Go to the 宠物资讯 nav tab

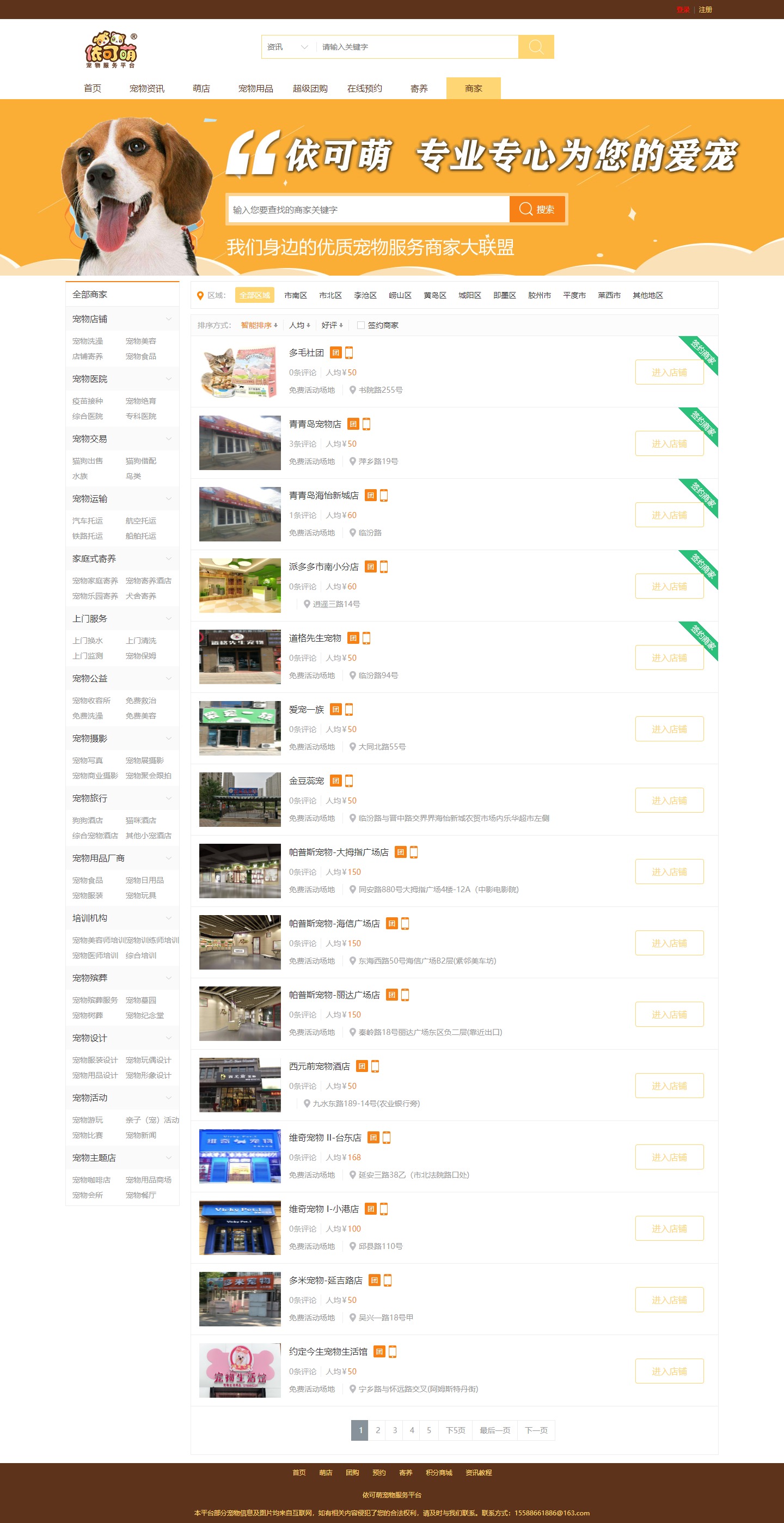(x=146, y=88)
